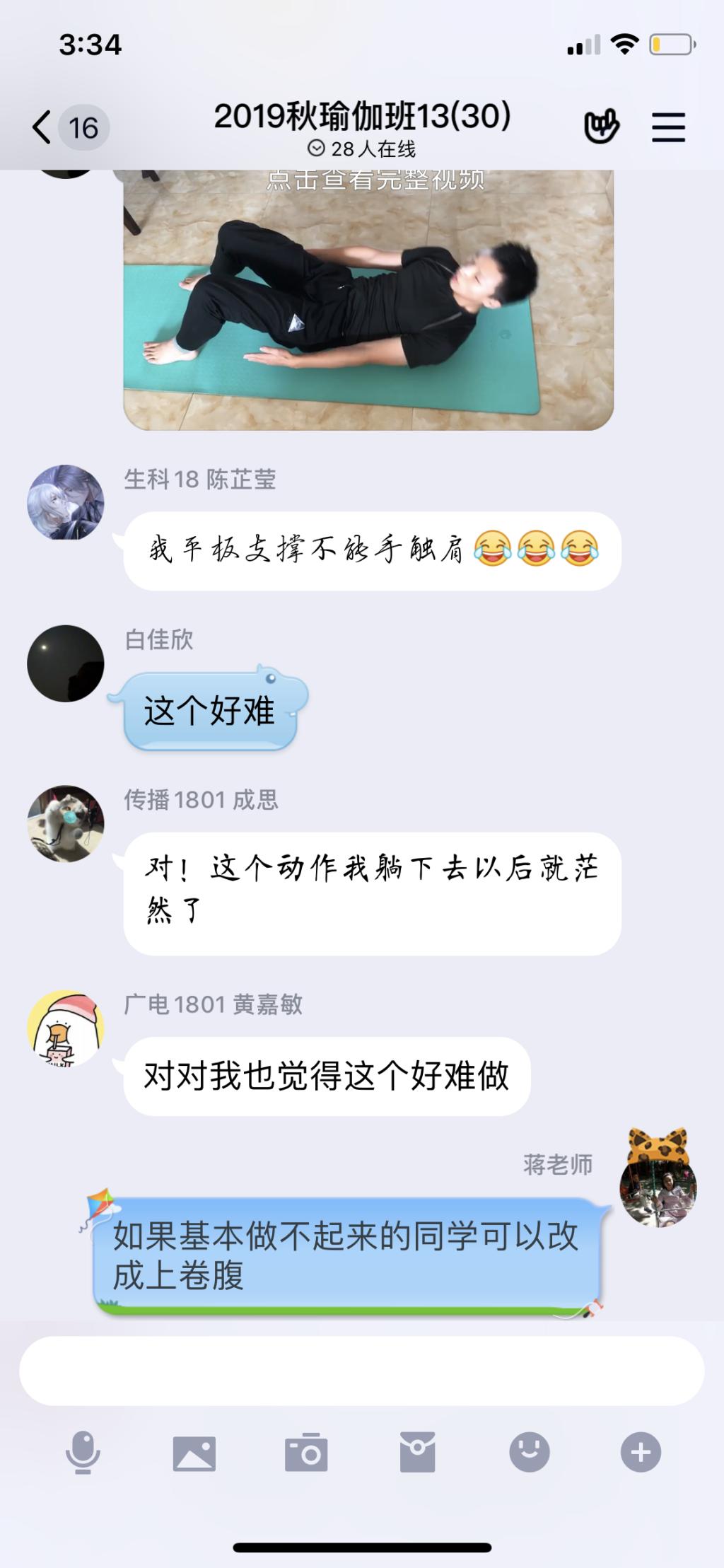Open the emoji picker
Image resolution: width=724 pixels, height=1568 pixels.
pyautogui.click(x=529, y=1451)
